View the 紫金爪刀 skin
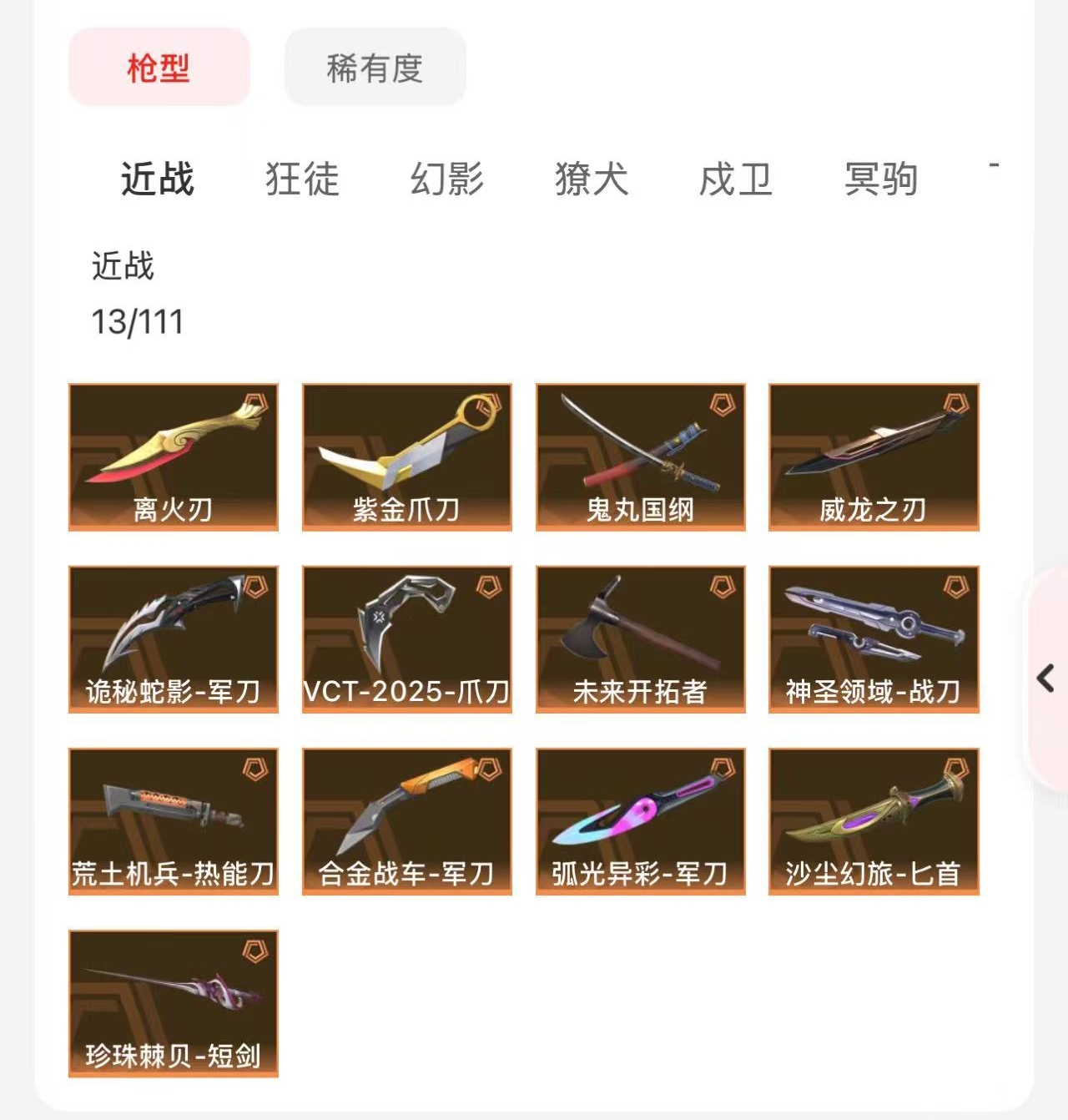 point(407,457)
